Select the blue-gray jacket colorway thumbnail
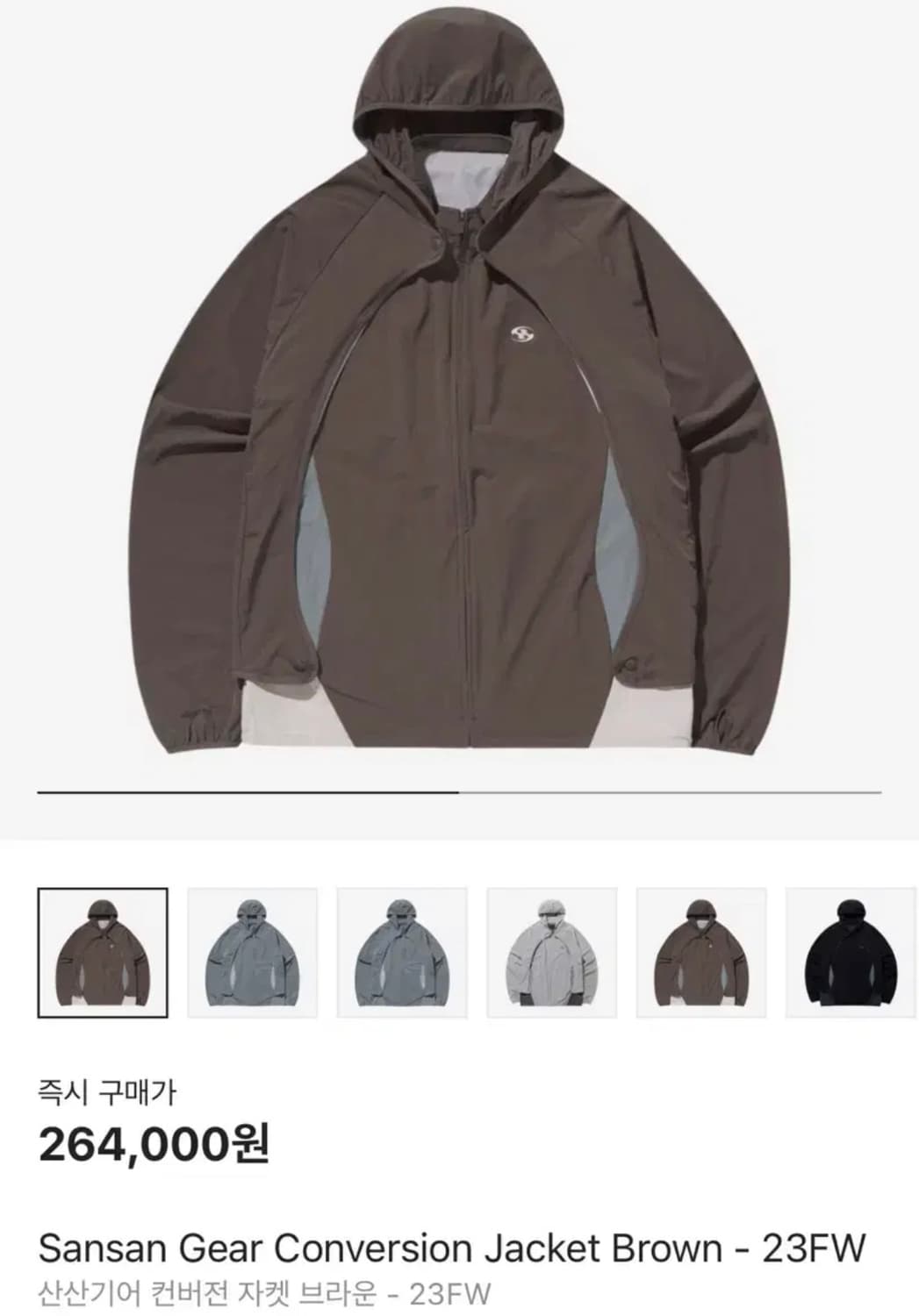Image resolution: width=919 pixels, height=1316 pixels. [x=251, y=952]
